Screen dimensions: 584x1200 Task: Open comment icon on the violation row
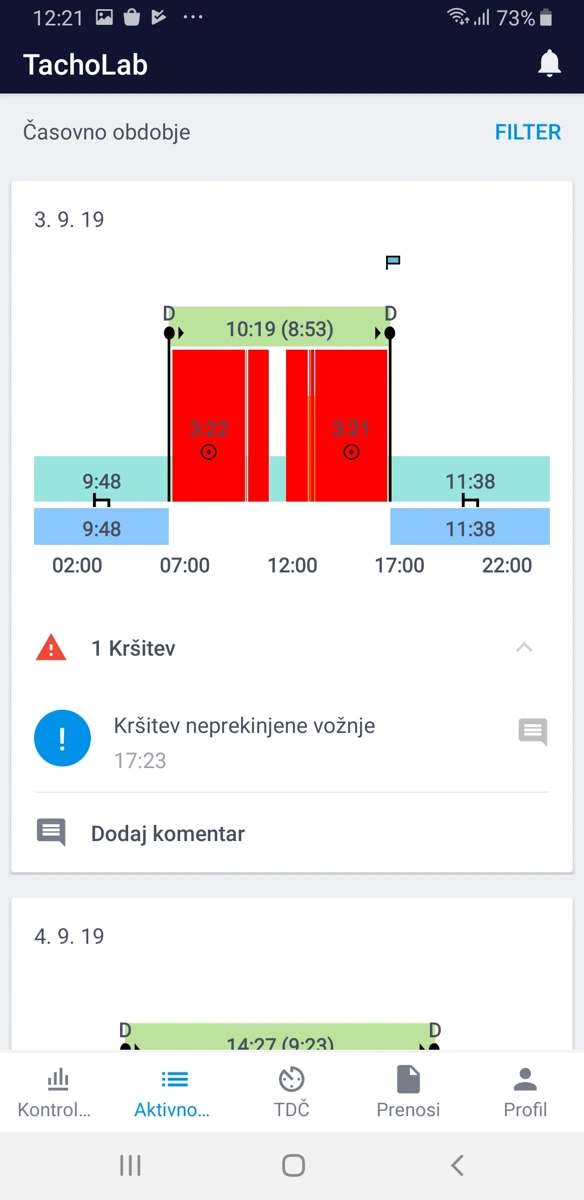point(533,732)
